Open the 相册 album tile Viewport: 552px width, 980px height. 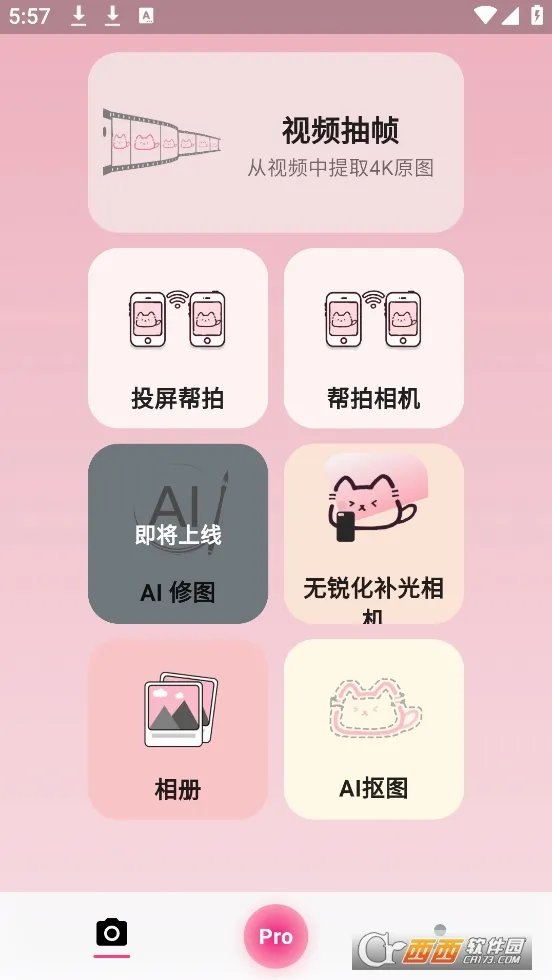pyautogui.click(x=178, y=729)
